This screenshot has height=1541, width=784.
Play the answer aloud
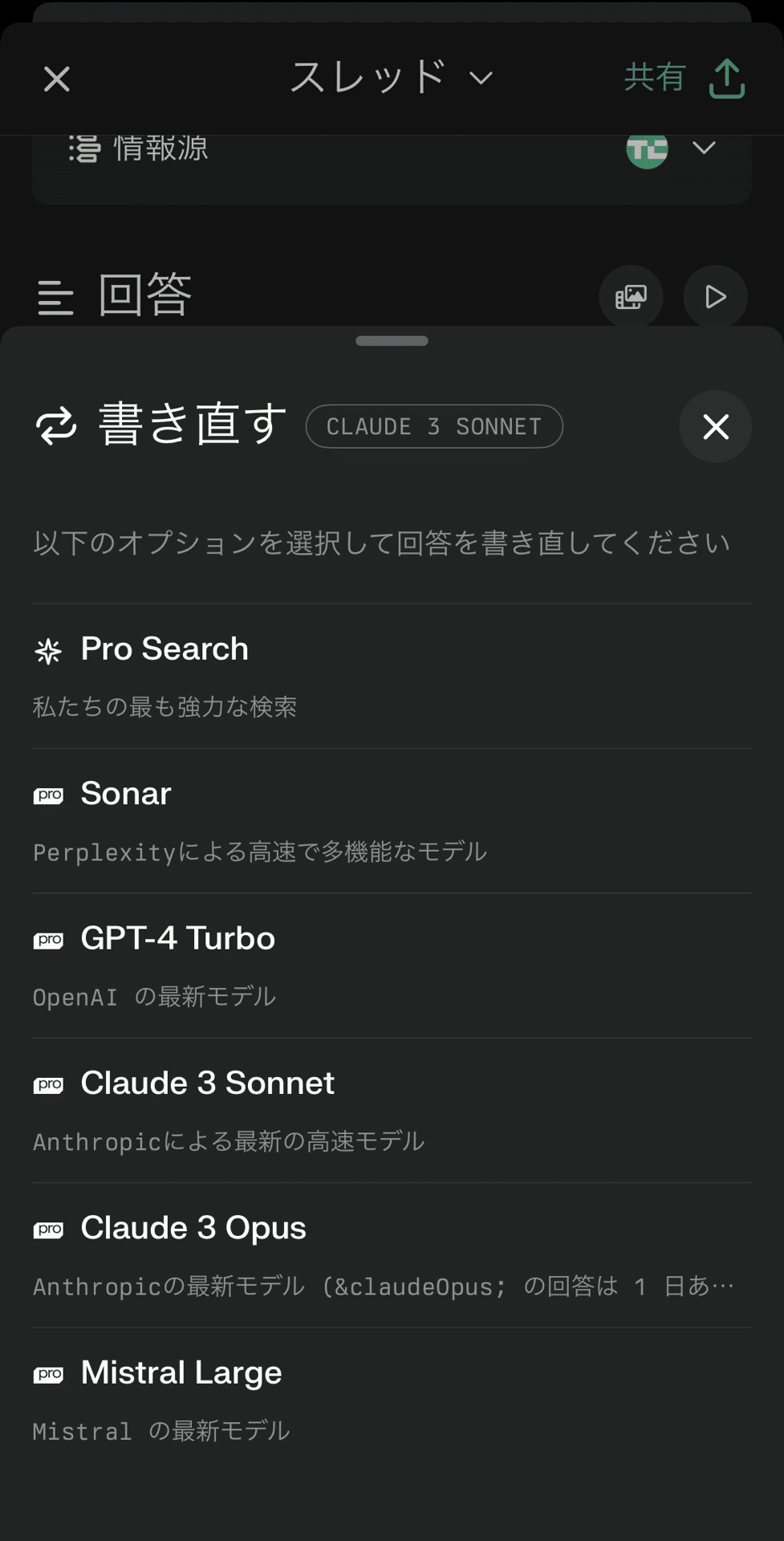[715, 297]
